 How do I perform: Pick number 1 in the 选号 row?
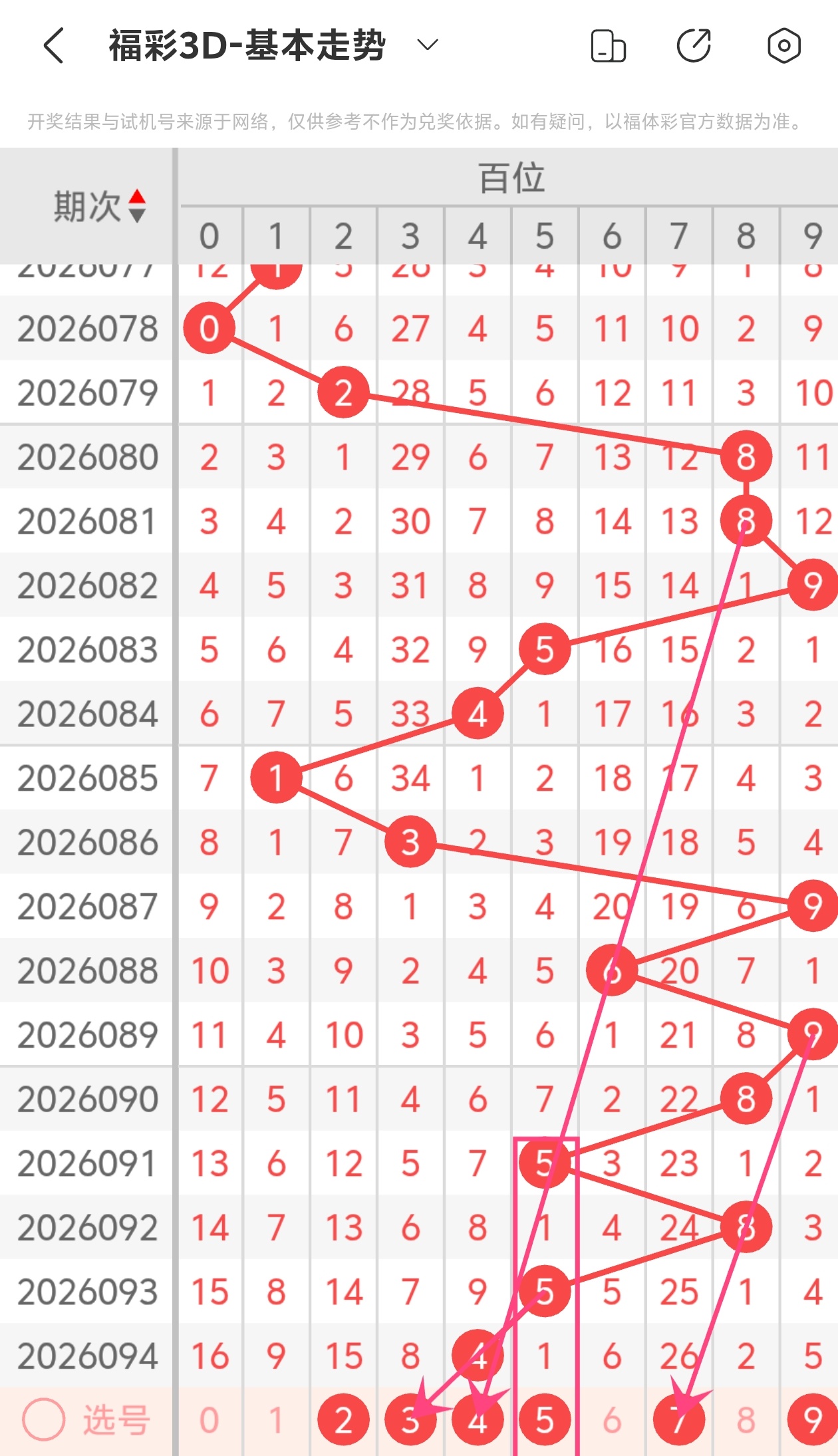coord(276,1421)
